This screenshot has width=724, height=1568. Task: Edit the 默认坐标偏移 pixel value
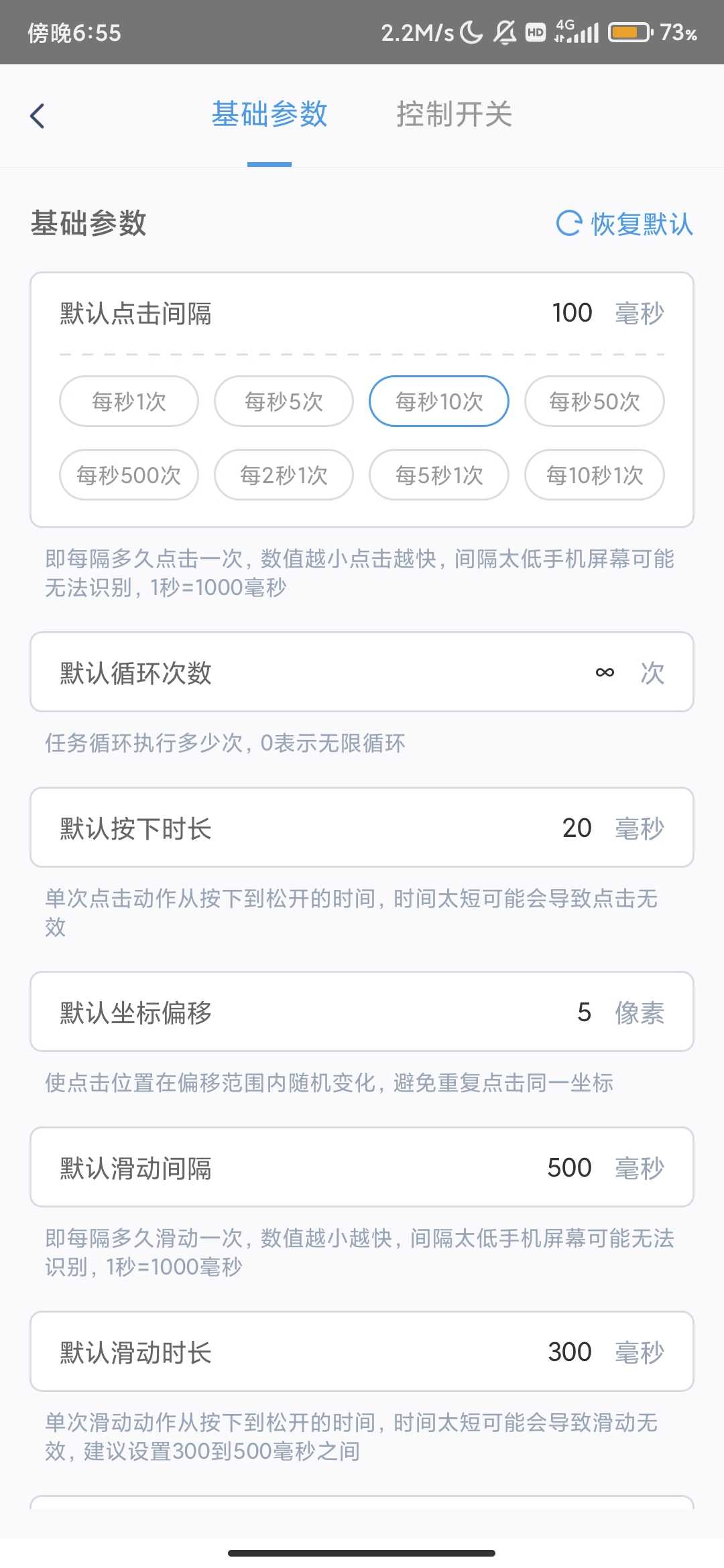point(584,1012)
